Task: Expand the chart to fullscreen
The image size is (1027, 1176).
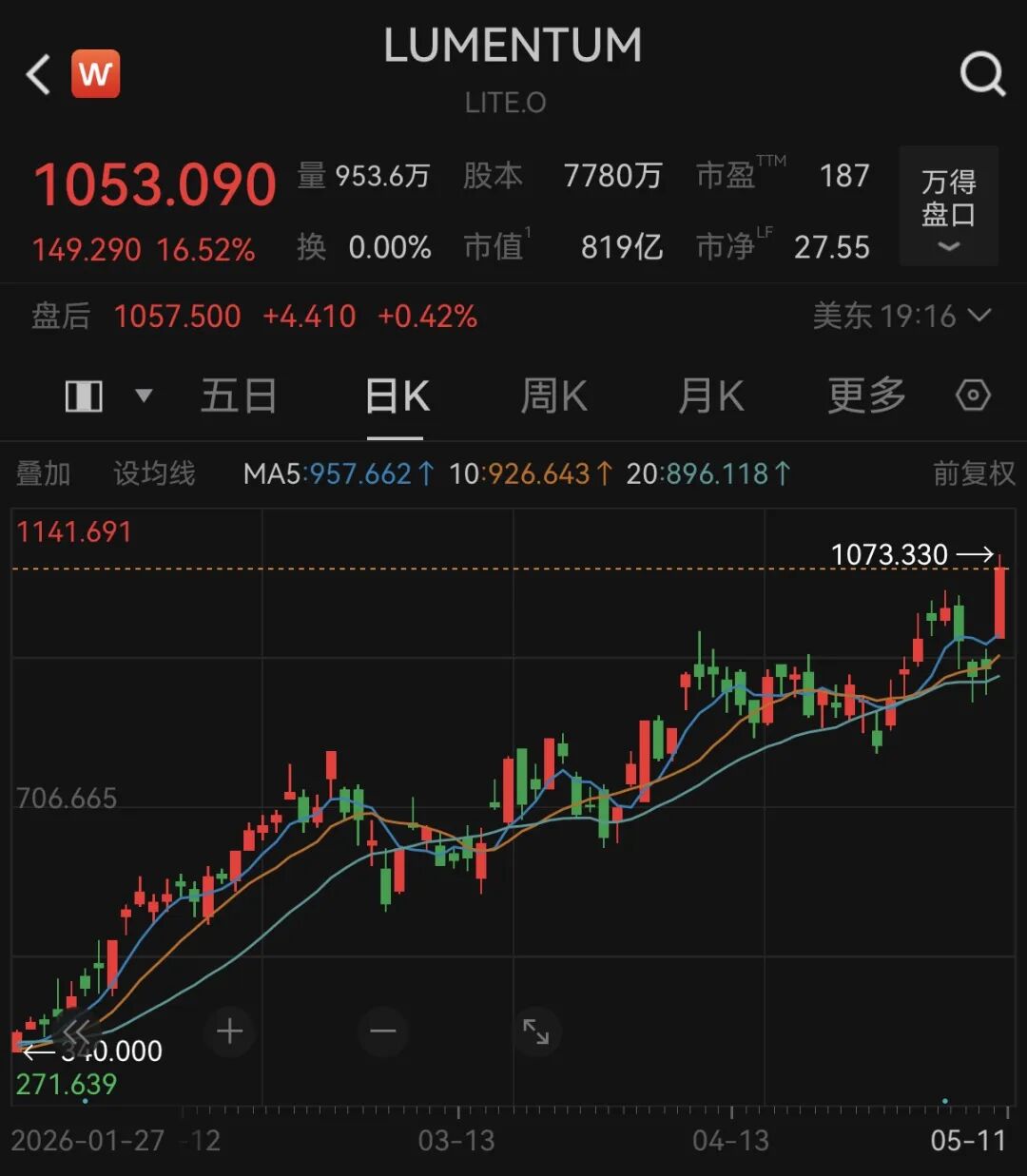Action: tap(535, 1031)
